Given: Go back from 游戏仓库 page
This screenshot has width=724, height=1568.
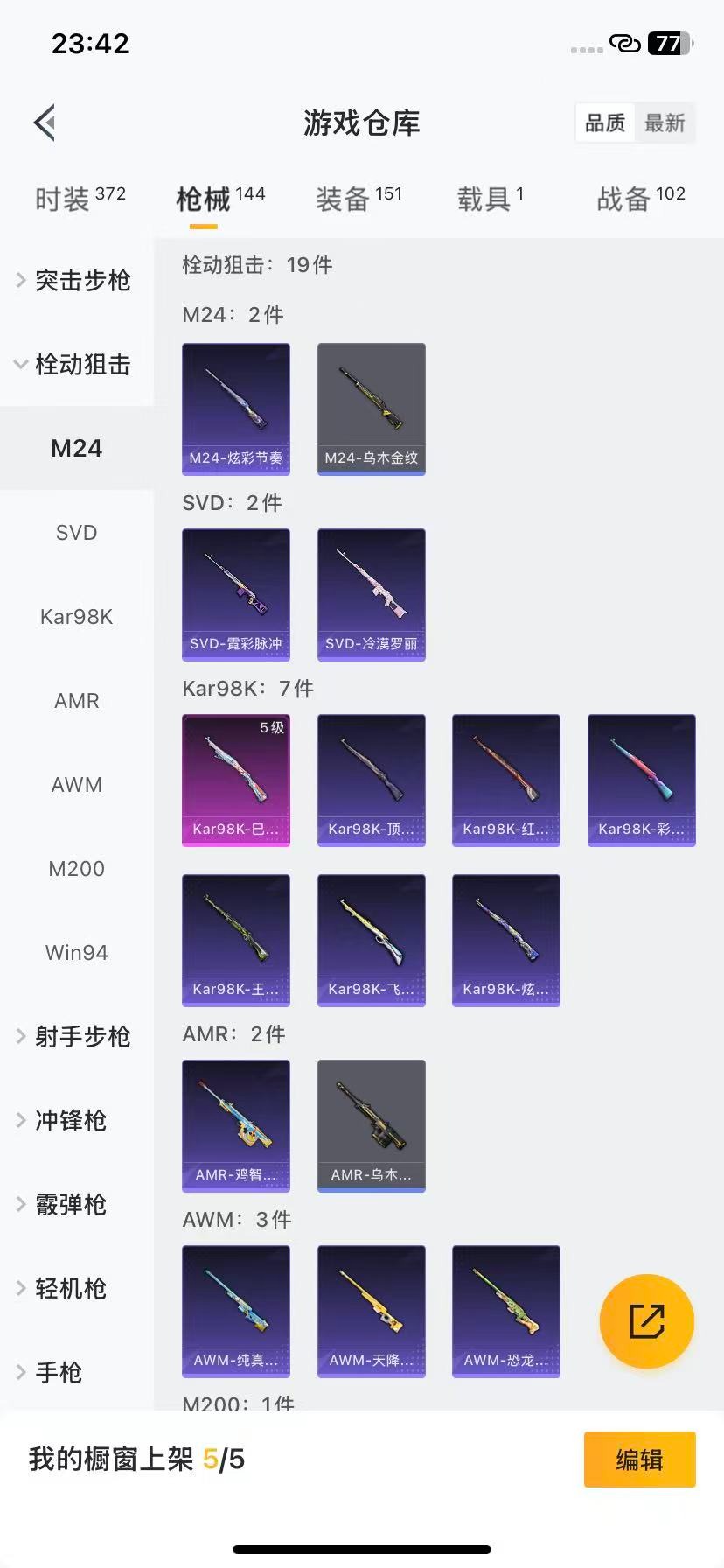Looking at the screenshot, I should (x=45, y=122).
